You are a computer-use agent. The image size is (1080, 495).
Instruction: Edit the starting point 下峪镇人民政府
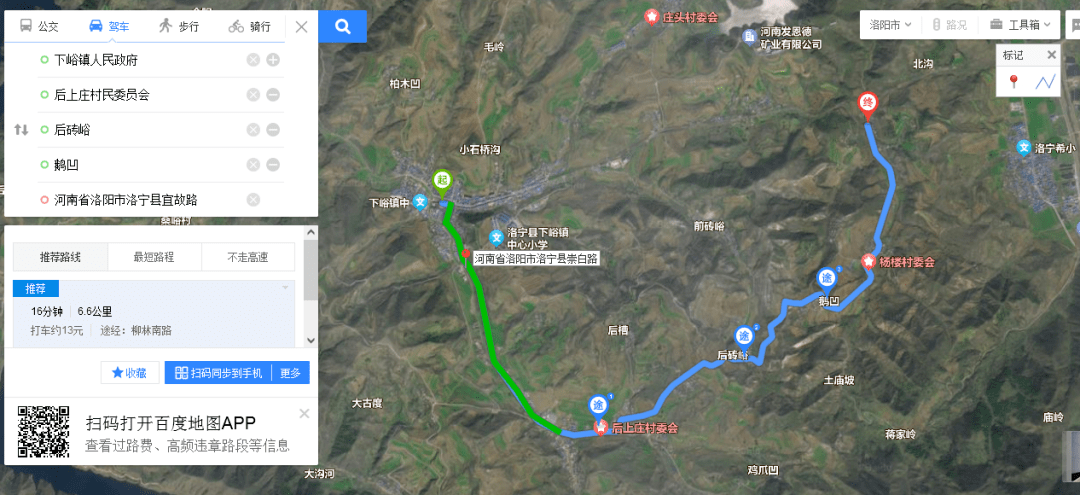pos(140,60)
